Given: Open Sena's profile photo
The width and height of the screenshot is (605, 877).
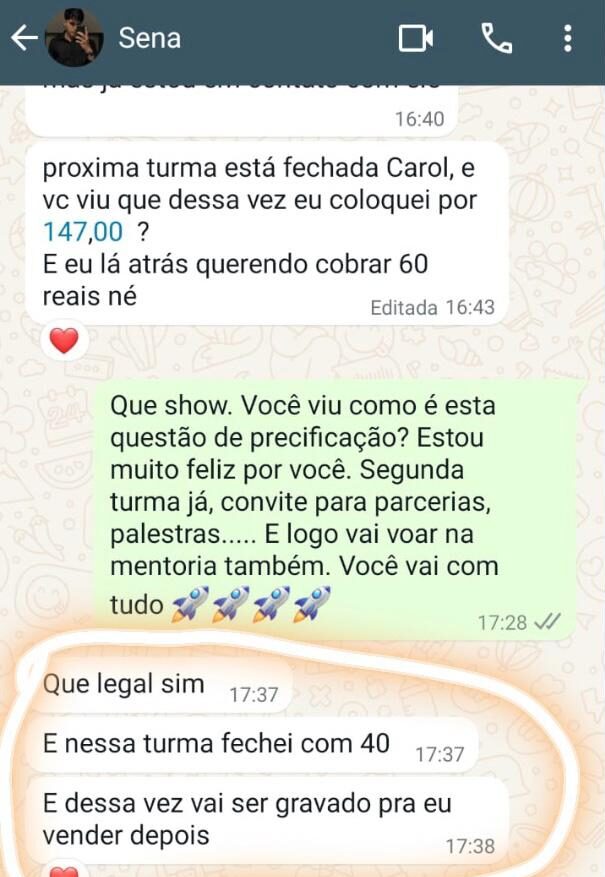Looking at the screenshot, I should [74, 39].
